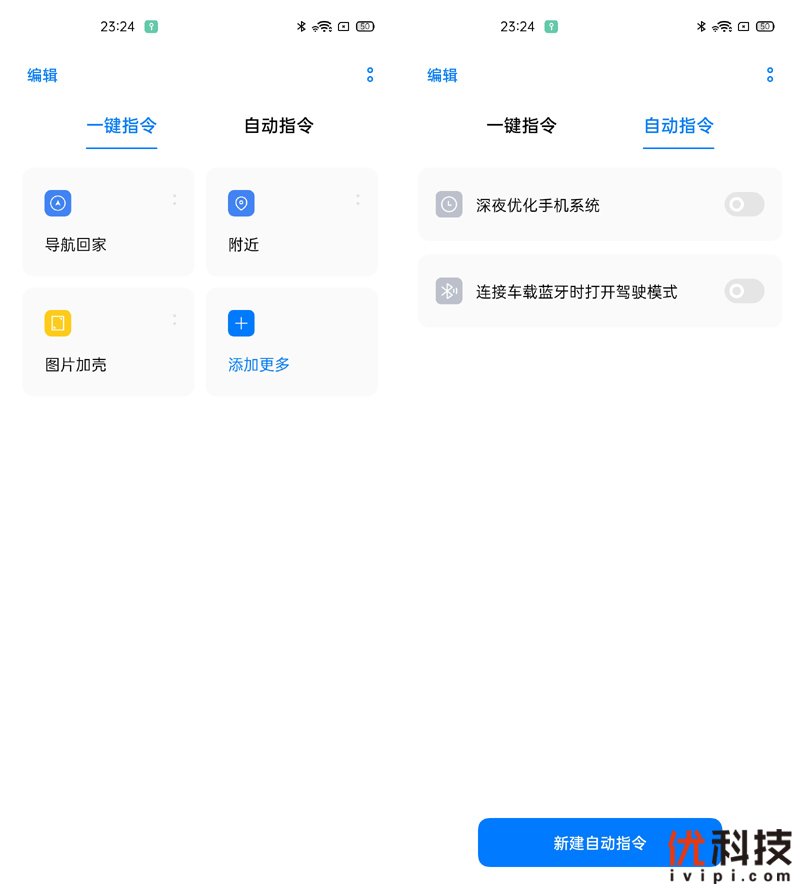Tap the battery indicator in the status bar
The image size is (800, 889).
(366, 27)
